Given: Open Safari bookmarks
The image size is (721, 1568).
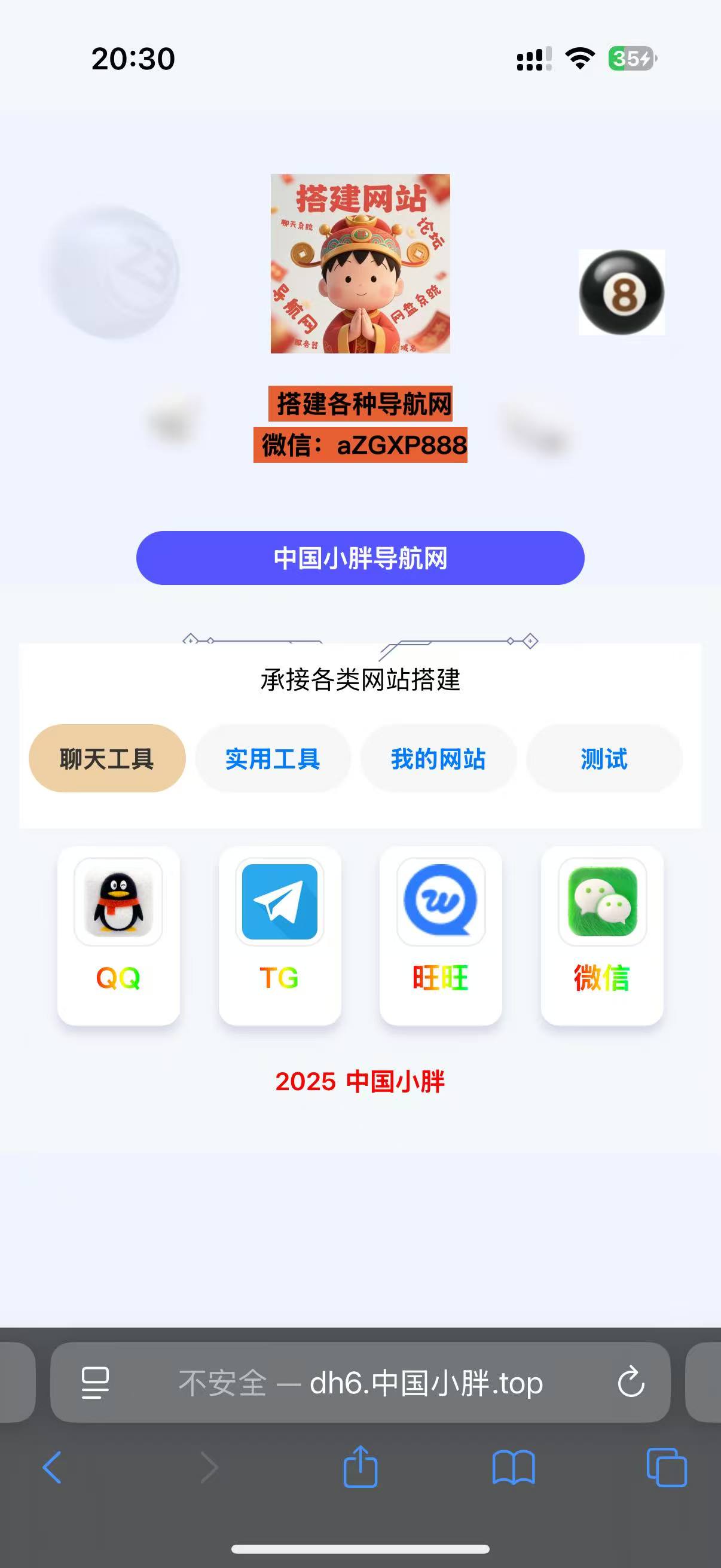Looking at the screenshot, I should tap(514, 1468).
